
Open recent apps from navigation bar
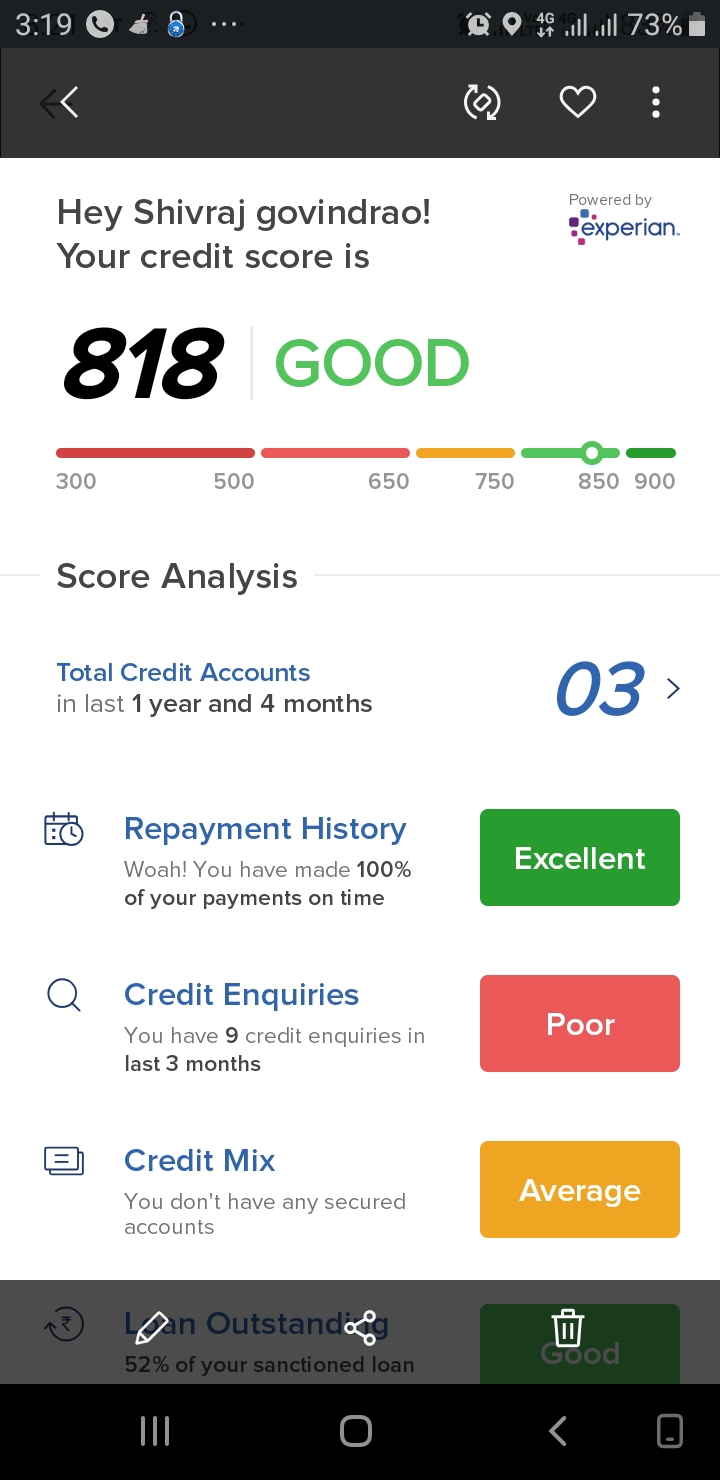coord(155,1431)
